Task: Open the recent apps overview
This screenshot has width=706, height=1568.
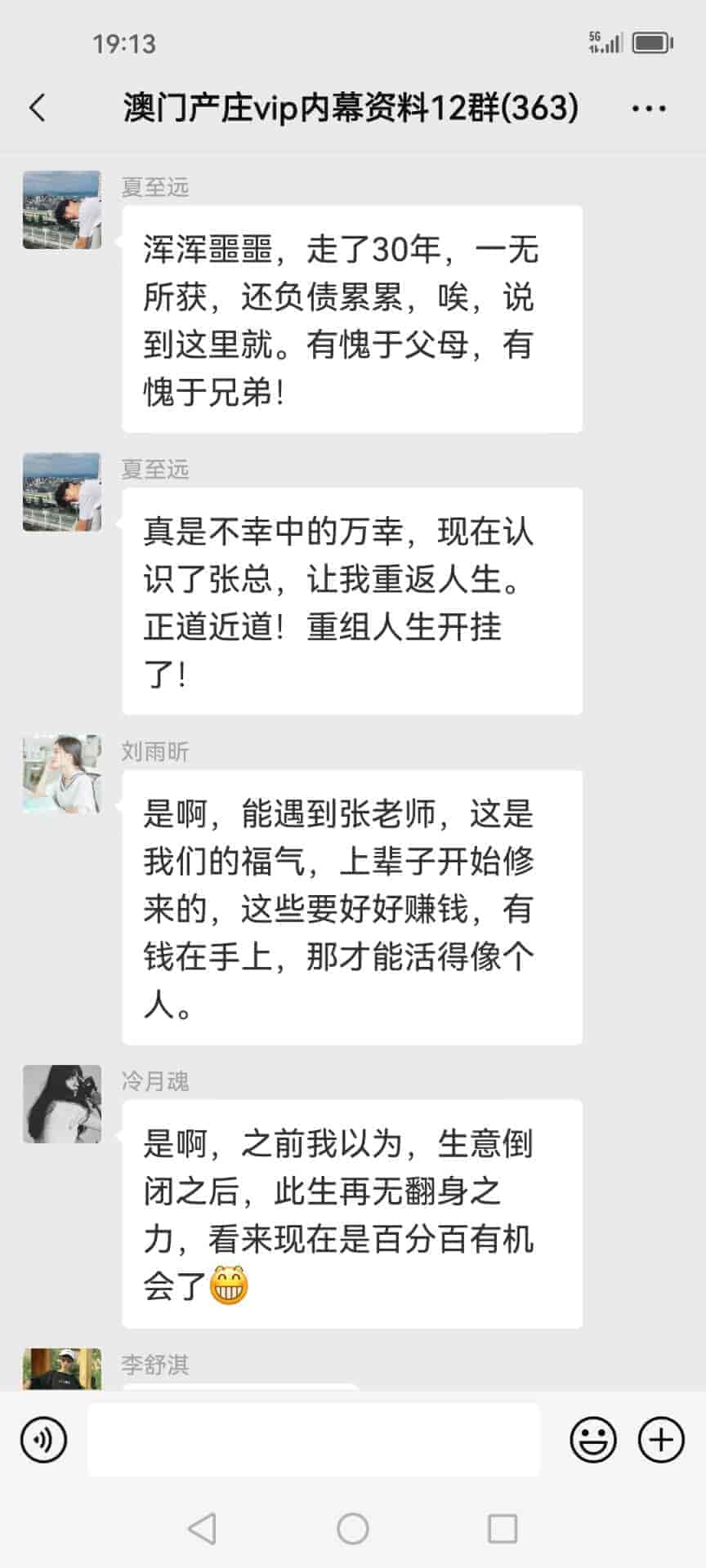Action: click(x=502, y=1529)
